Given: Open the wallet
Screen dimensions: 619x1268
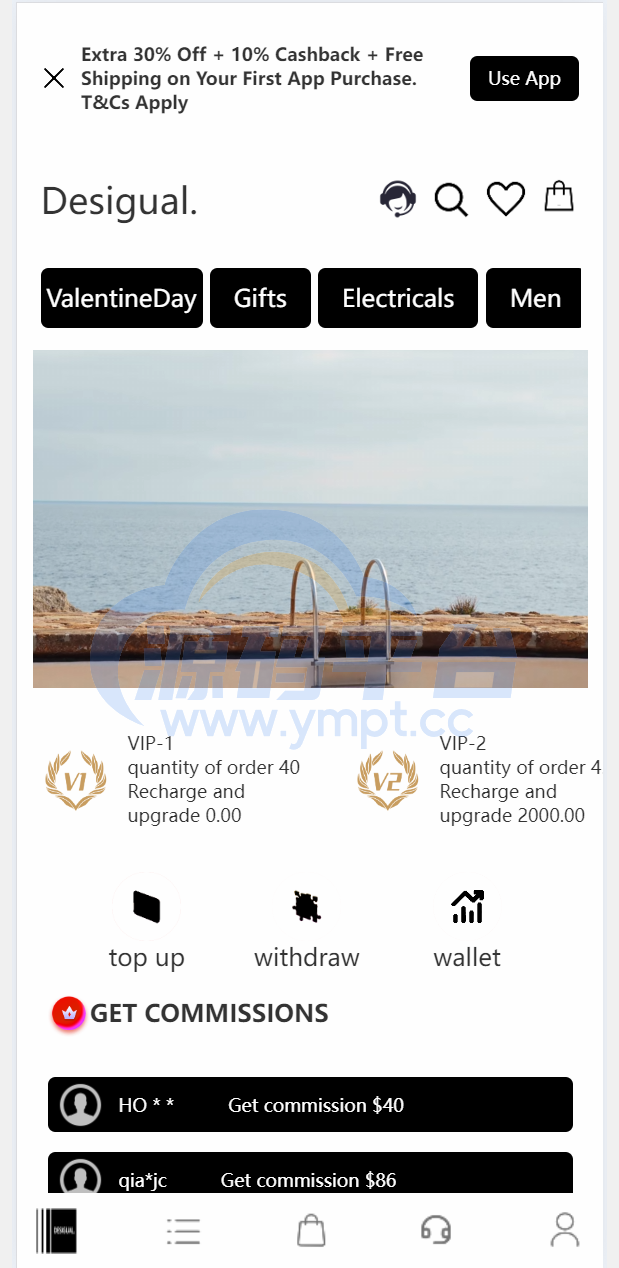Looking at the screenshot, I should [467, 925].
